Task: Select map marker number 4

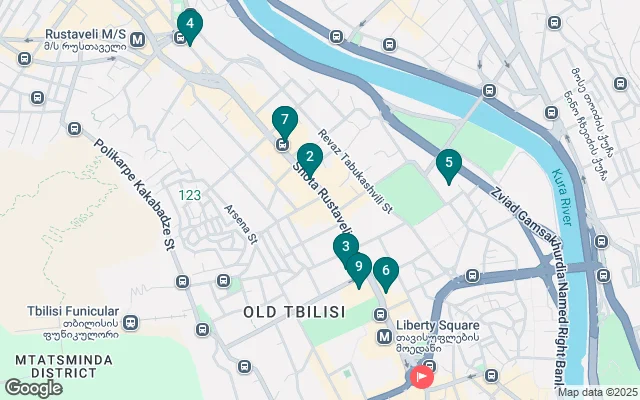Action: pos(190,24)
